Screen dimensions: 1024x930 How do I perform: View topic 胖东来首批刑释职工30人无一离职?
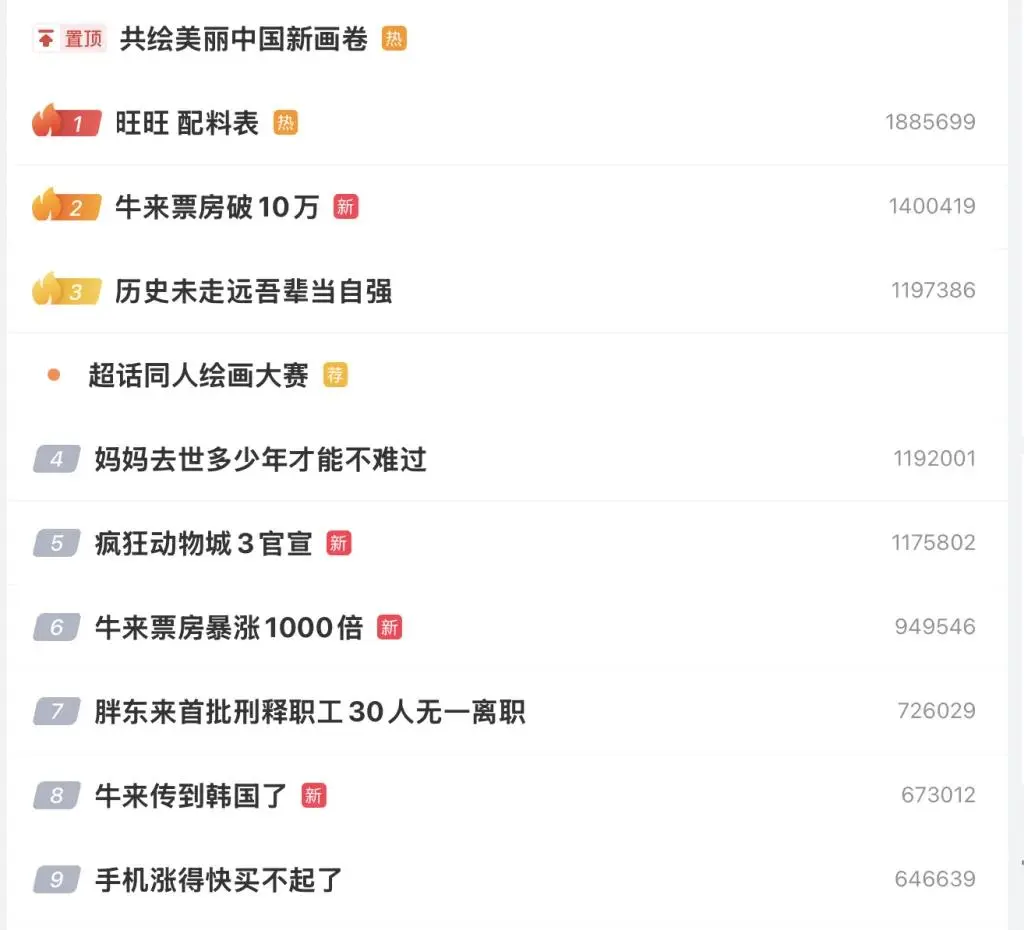(x=310, y=712)
